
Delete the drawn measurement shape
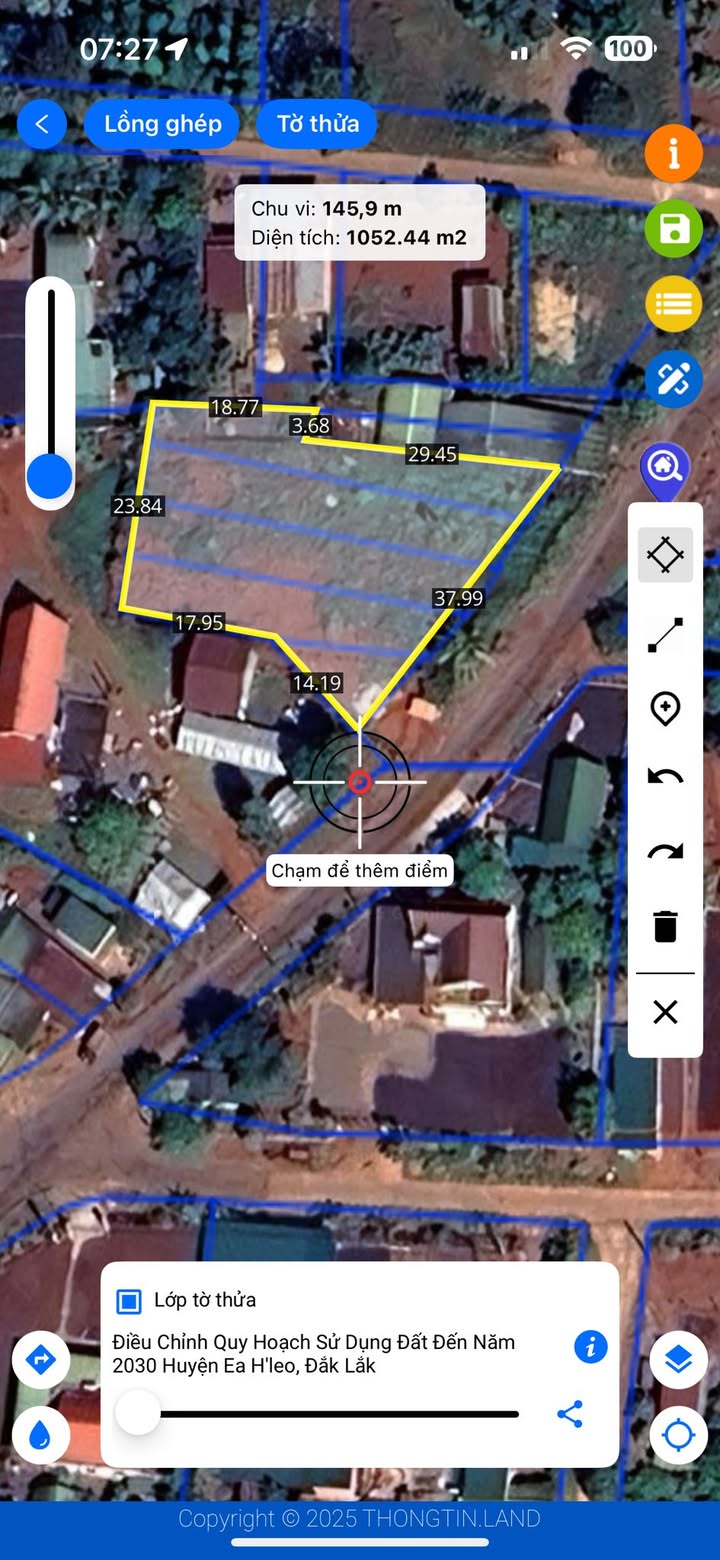665,926
